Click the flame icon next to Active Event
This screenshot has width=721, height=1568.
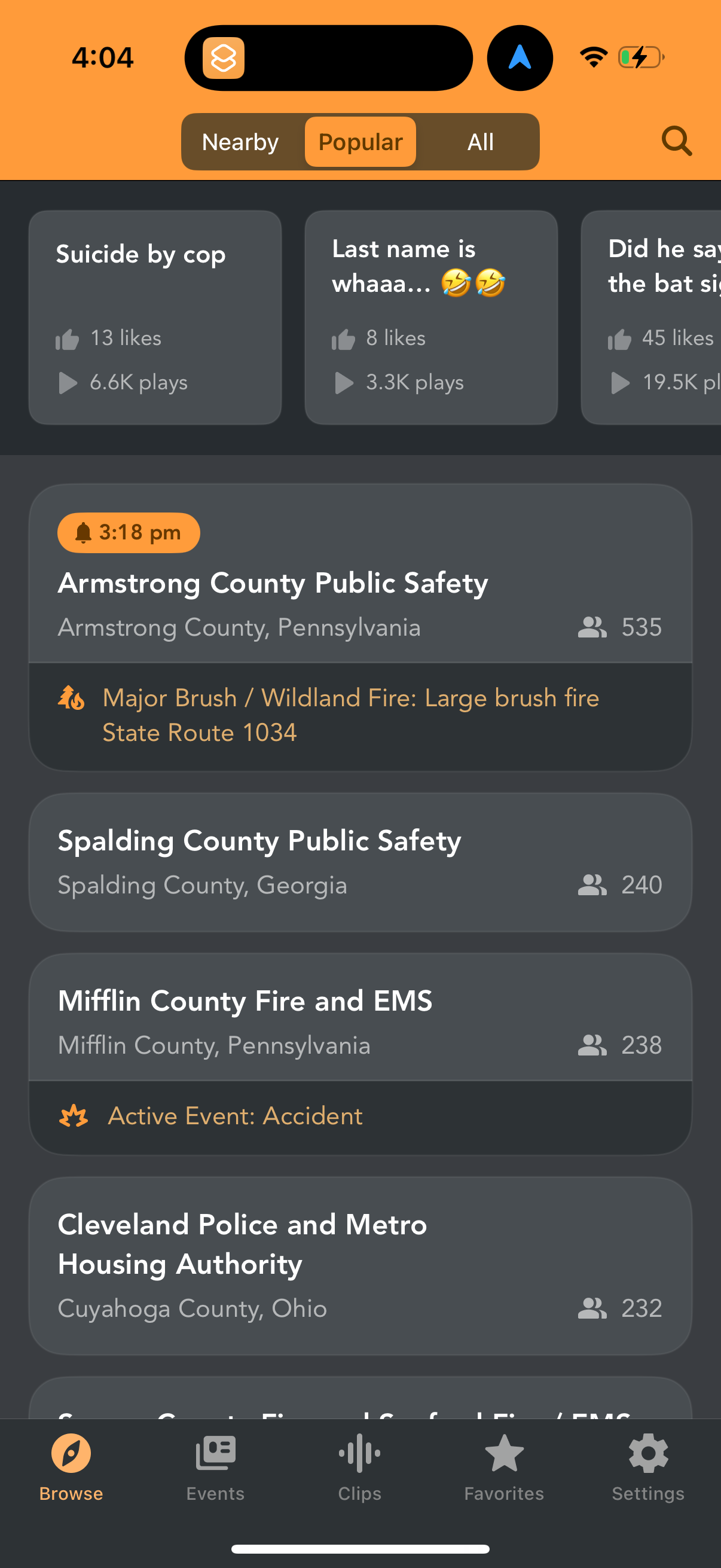click(73, 1116)
